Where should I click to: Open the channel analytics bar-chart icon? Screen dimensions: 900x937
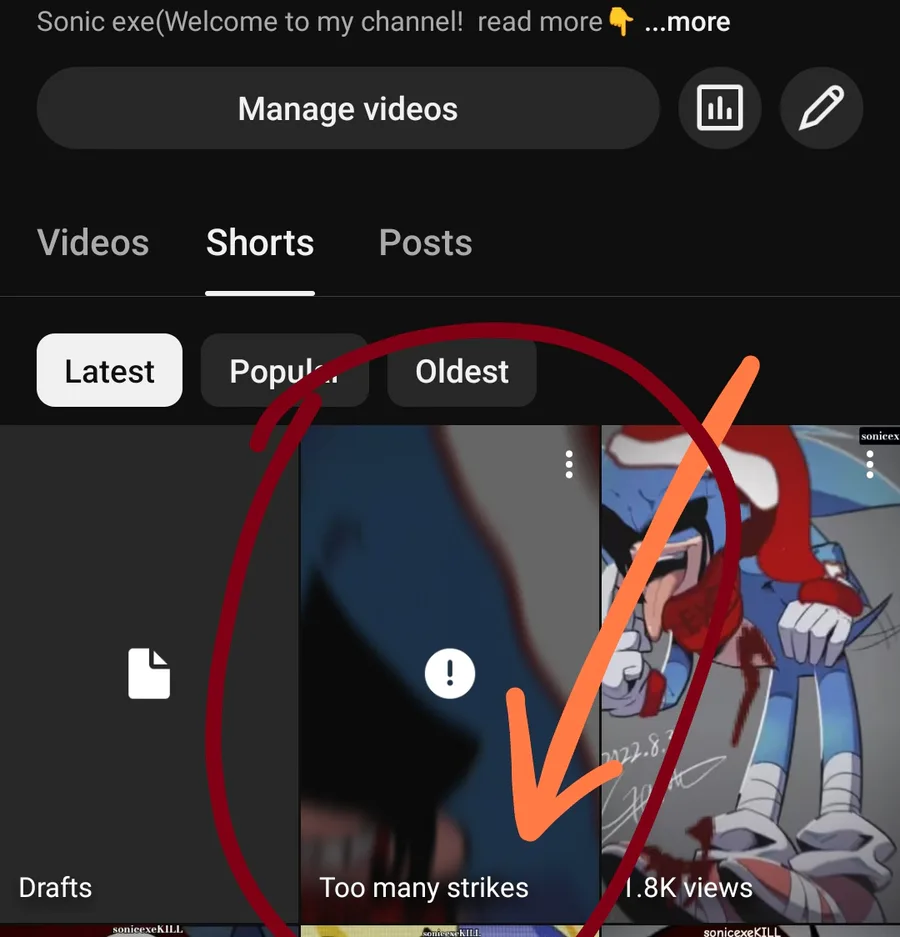pyautogui.click(x=720, y=108)
